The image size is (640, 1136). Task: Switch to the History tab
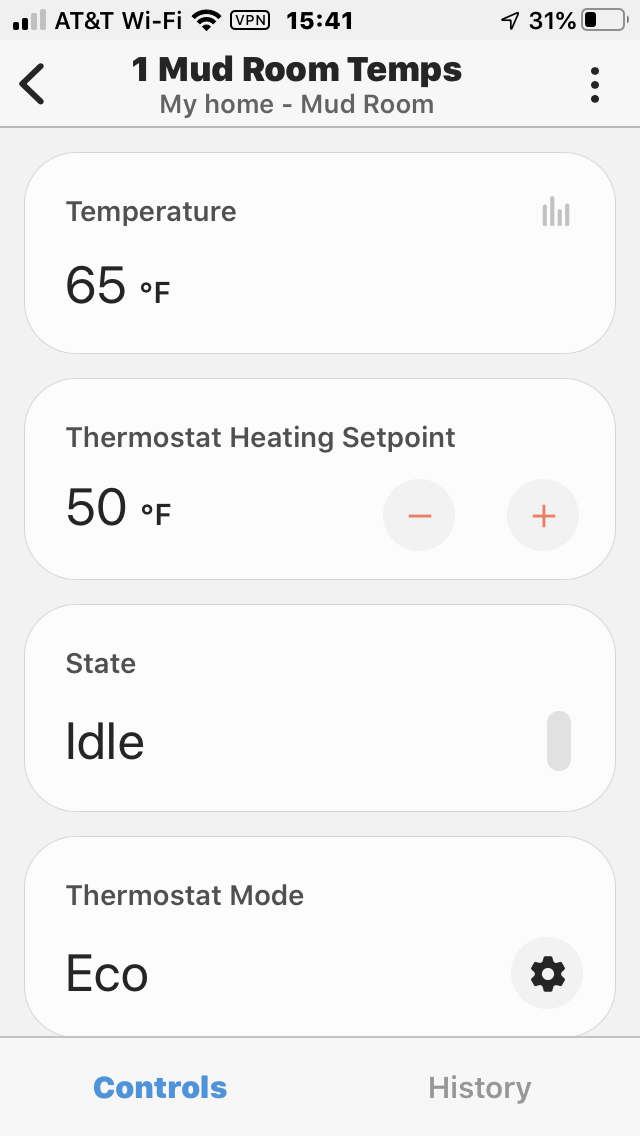tap(479, 1087)
